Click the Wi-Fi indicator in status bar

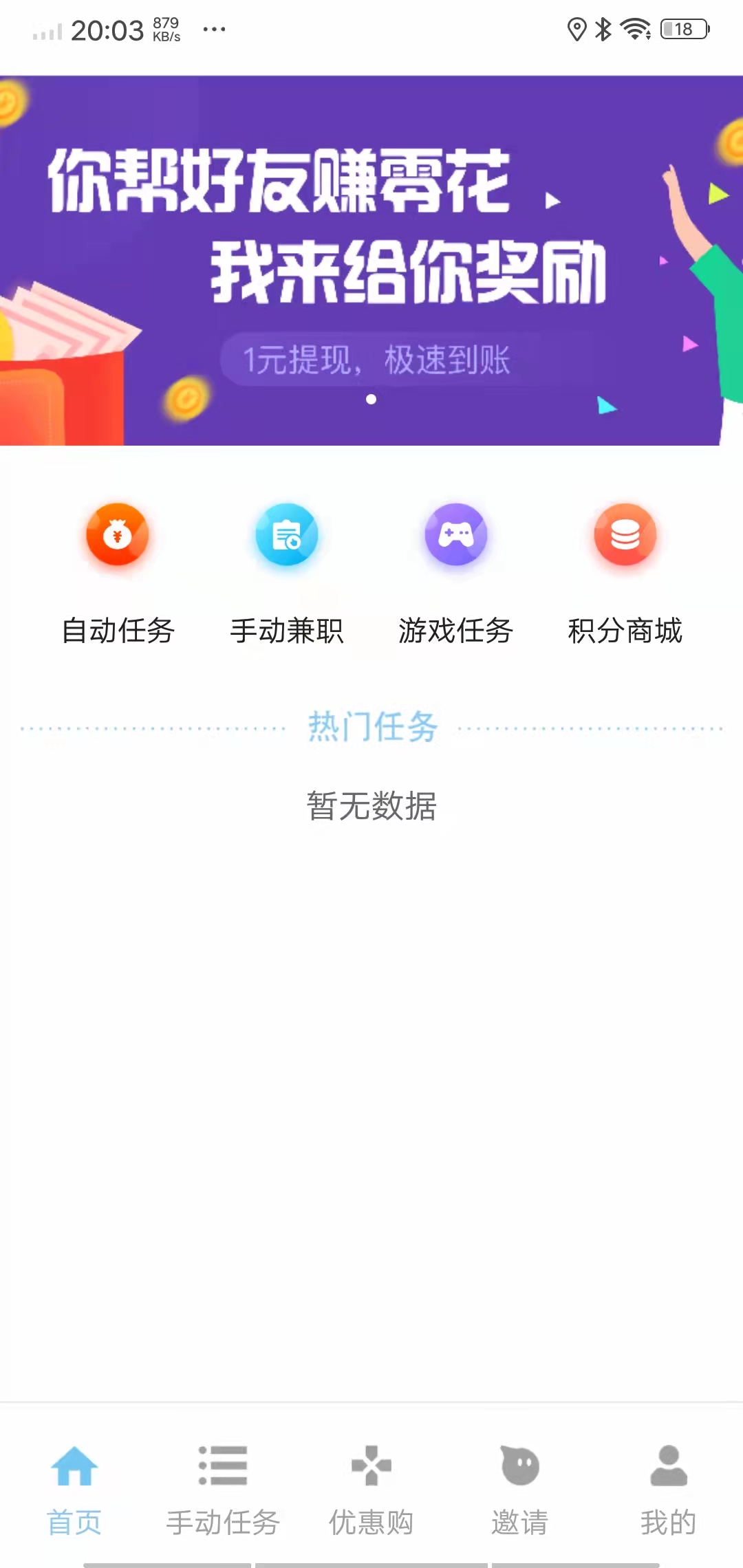(x=634, y=29)
